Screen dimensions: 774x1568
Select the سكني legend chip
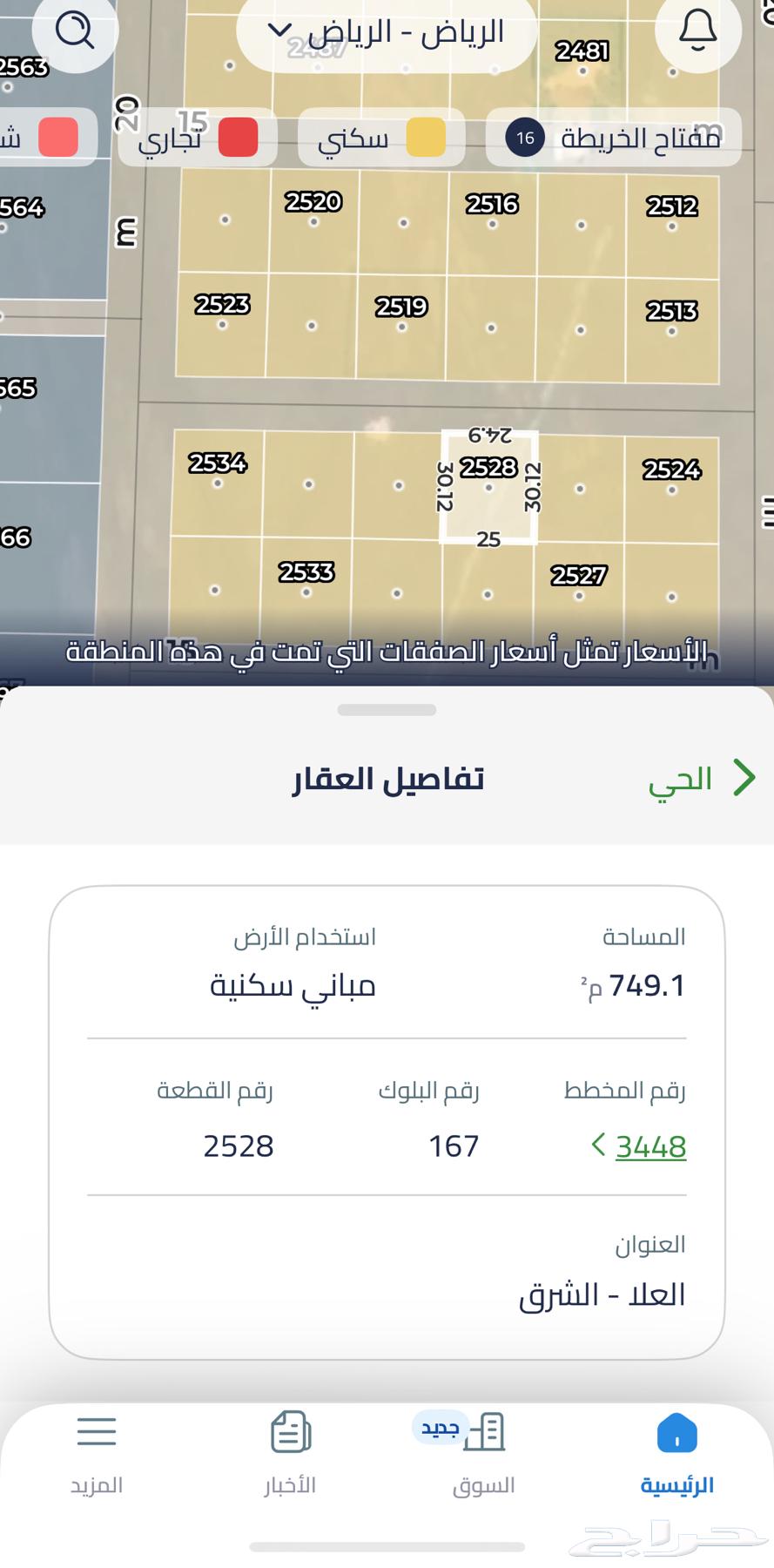(381, 138)
